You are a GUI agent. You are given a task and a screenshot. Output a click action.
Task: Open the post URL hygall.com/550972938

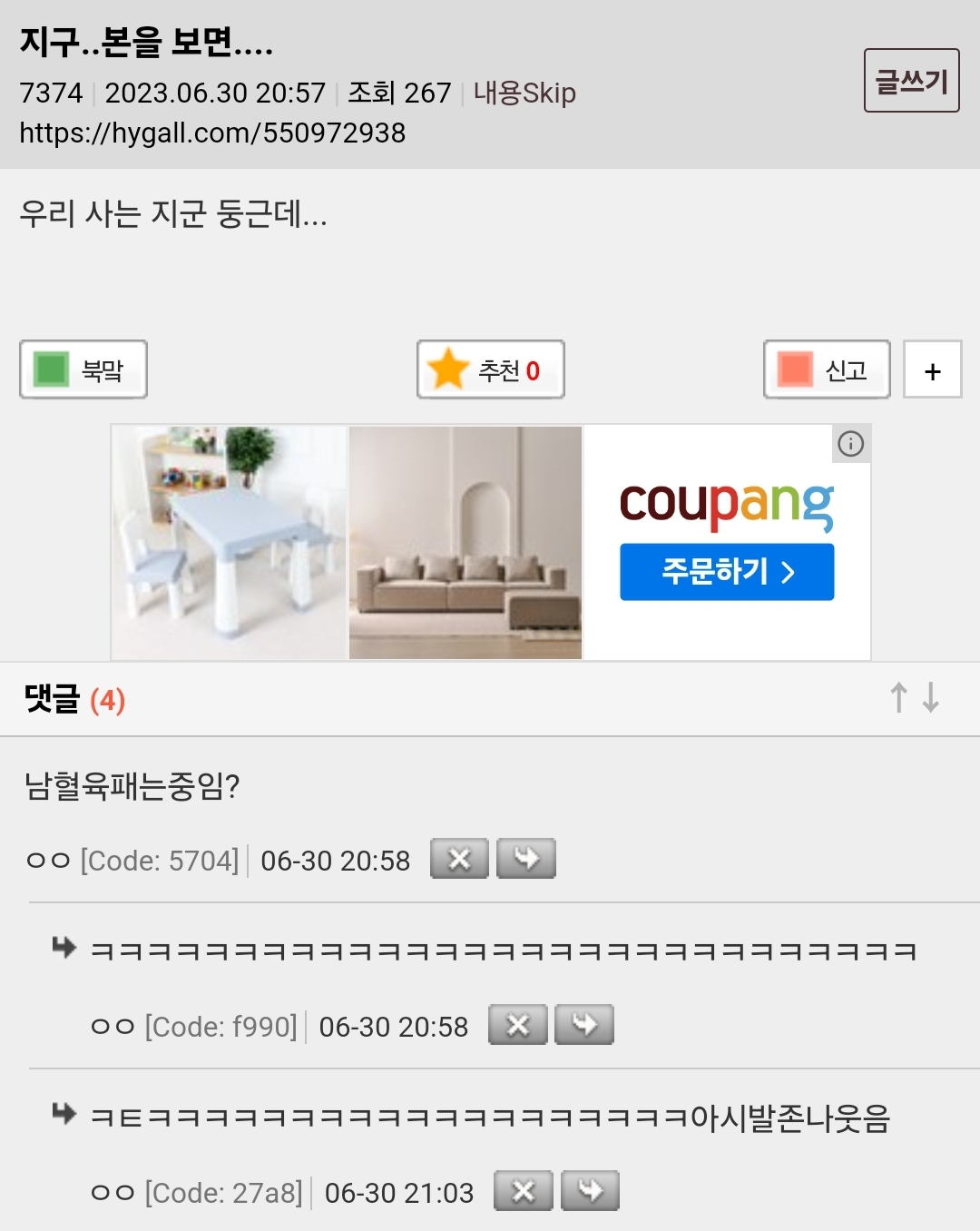coord(212,133)
